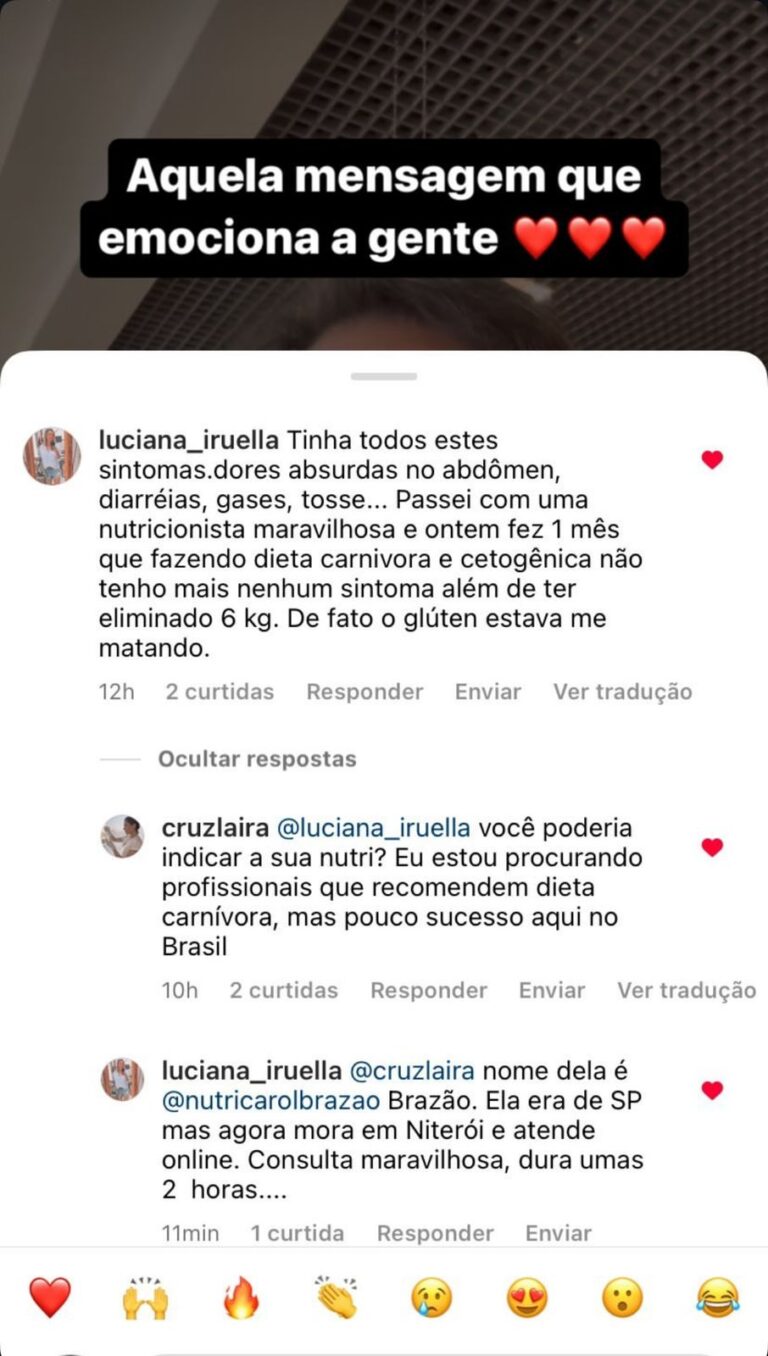React with the laughing tears emoji
768x1356 pixels.
(x=718, y=1298)
